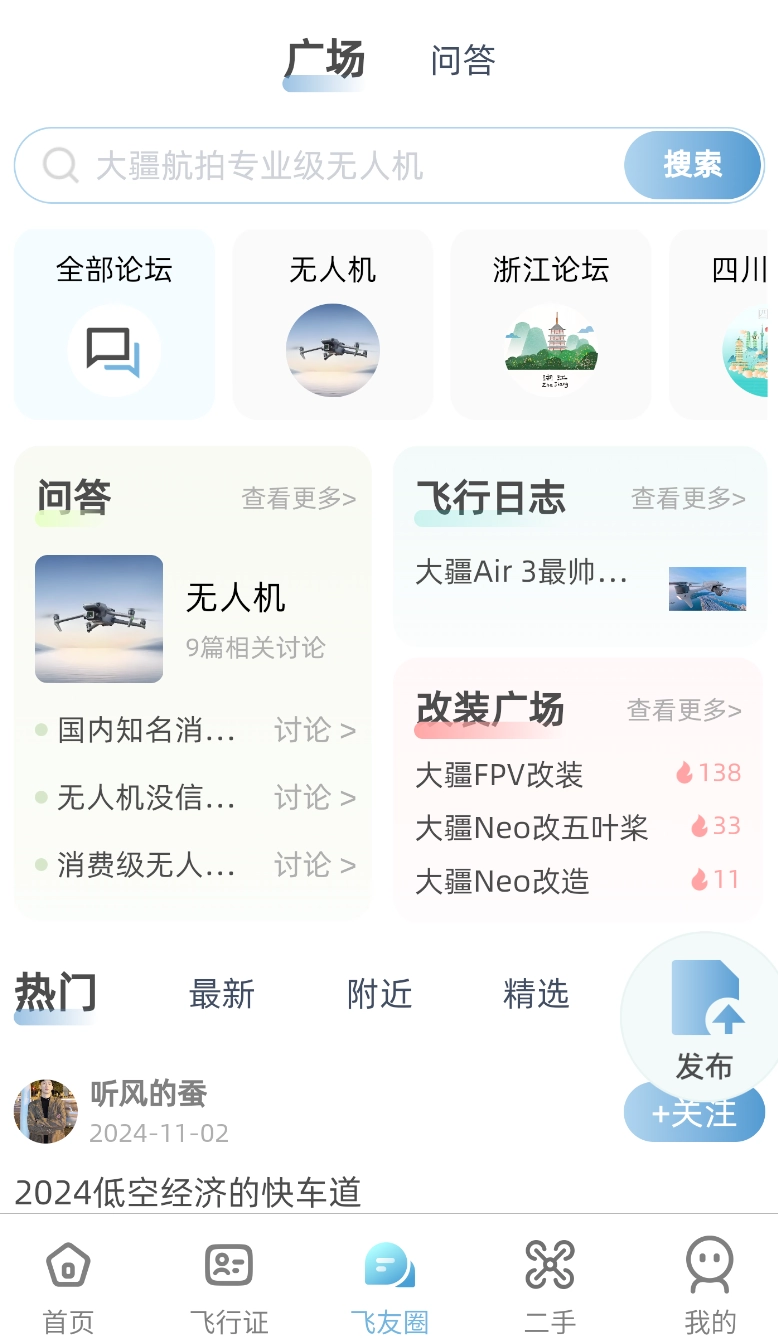Expand 查看更多 in 改装广场

point(686,711)
